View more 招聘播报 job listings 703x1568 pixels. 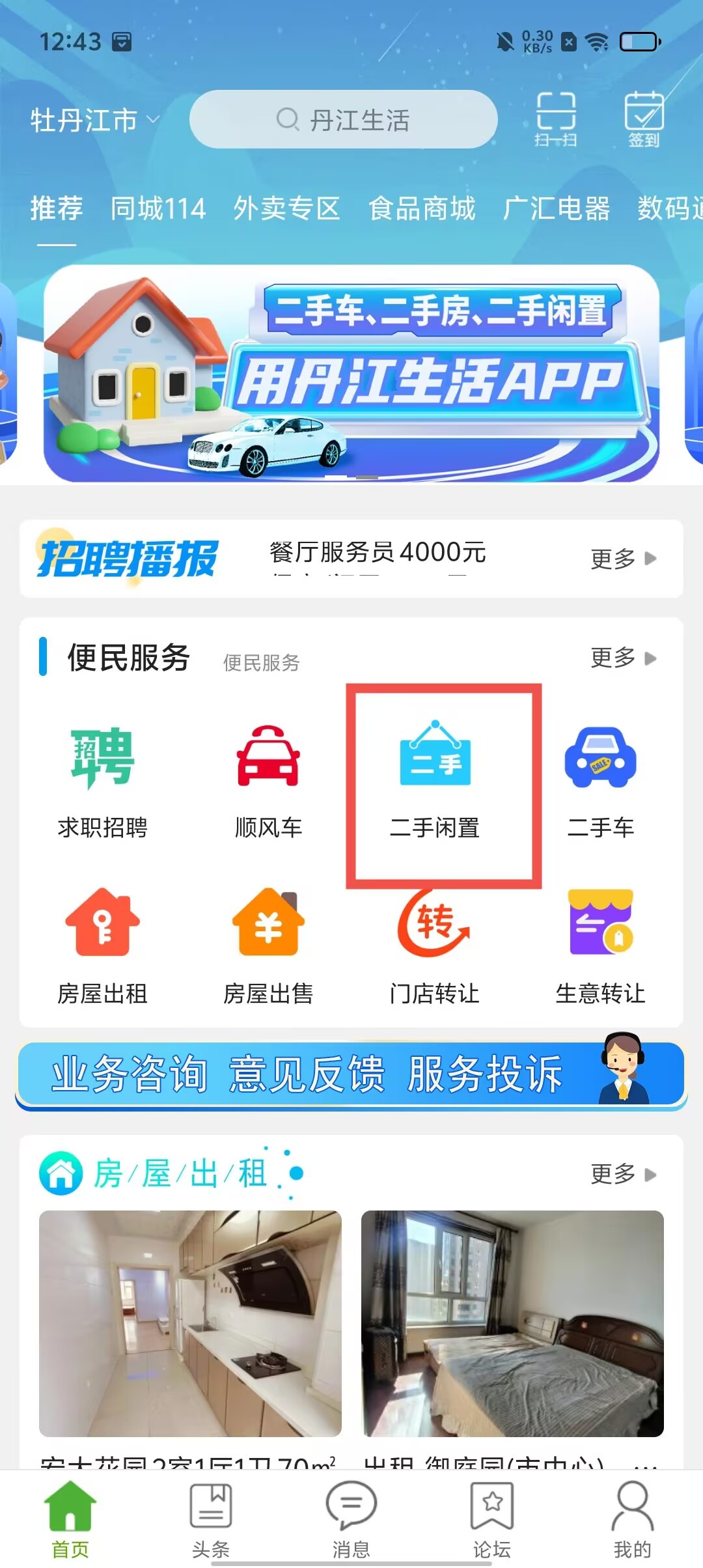tap(622, 559)
